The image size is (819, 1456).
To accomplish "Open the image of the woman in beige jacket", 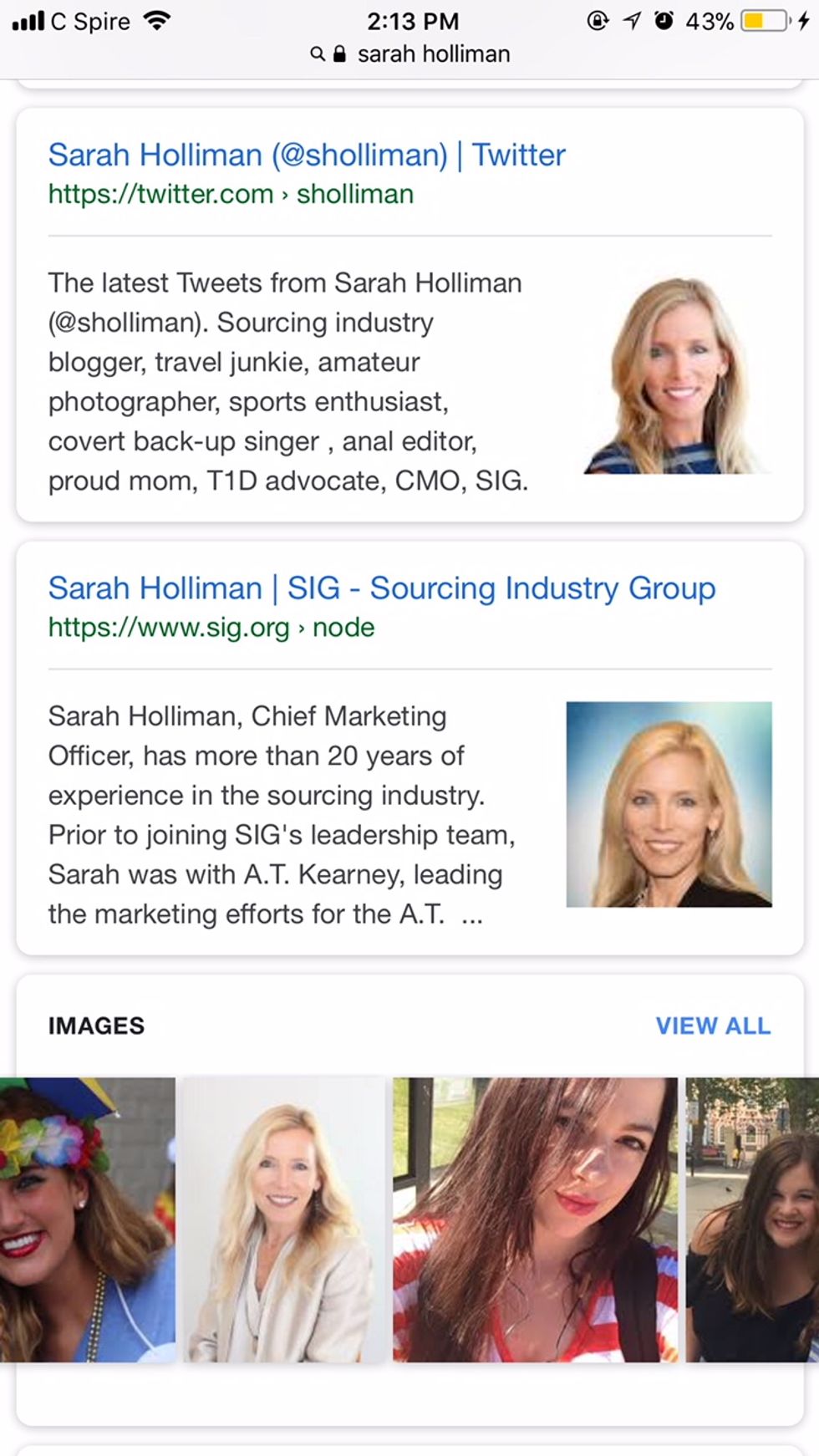I will coord(284,1219).
